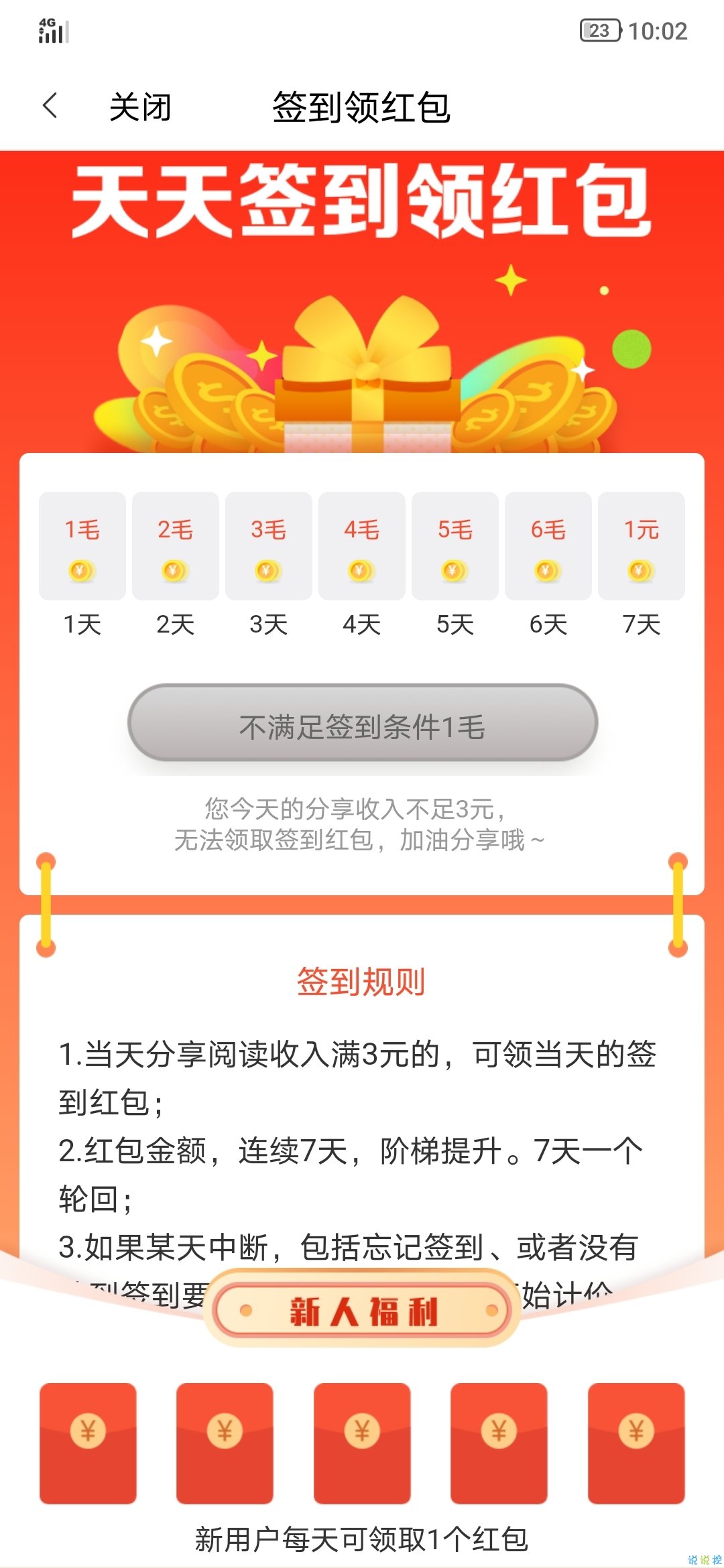
Task: Tap 关闭 to close the page
Action: point(140,107)
